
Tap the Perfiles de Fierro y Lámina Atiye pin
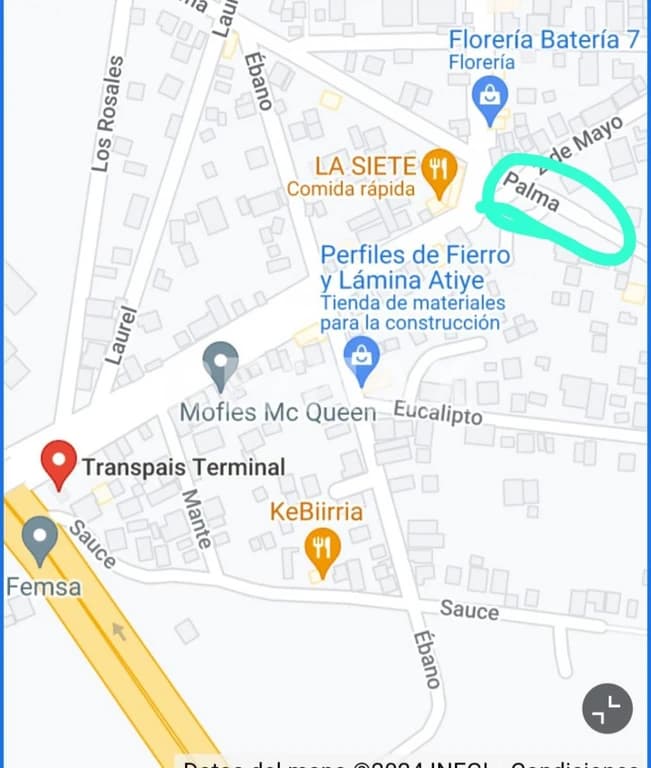pos(361,355)
